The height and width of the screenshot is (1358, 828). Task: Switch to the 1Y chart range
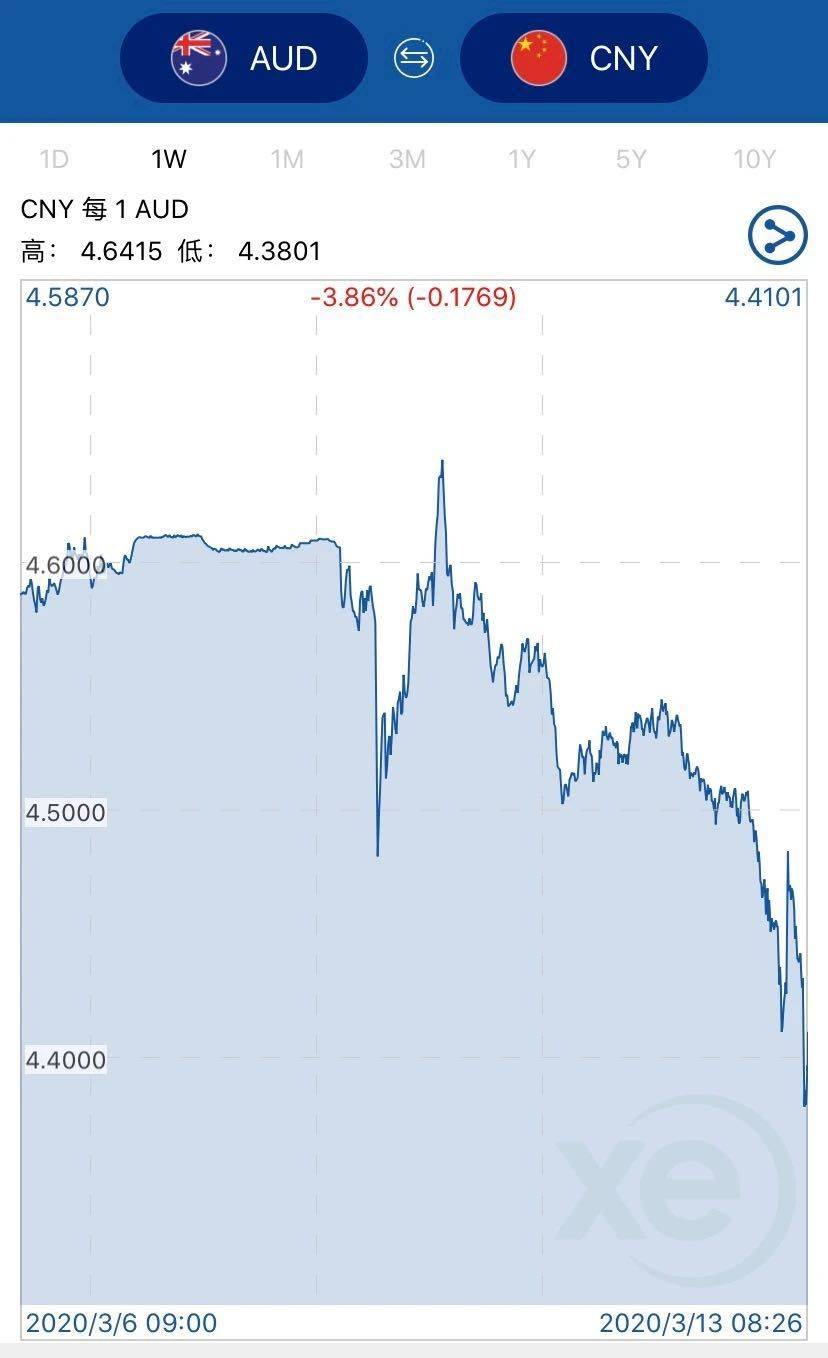(x=522, y=158)
